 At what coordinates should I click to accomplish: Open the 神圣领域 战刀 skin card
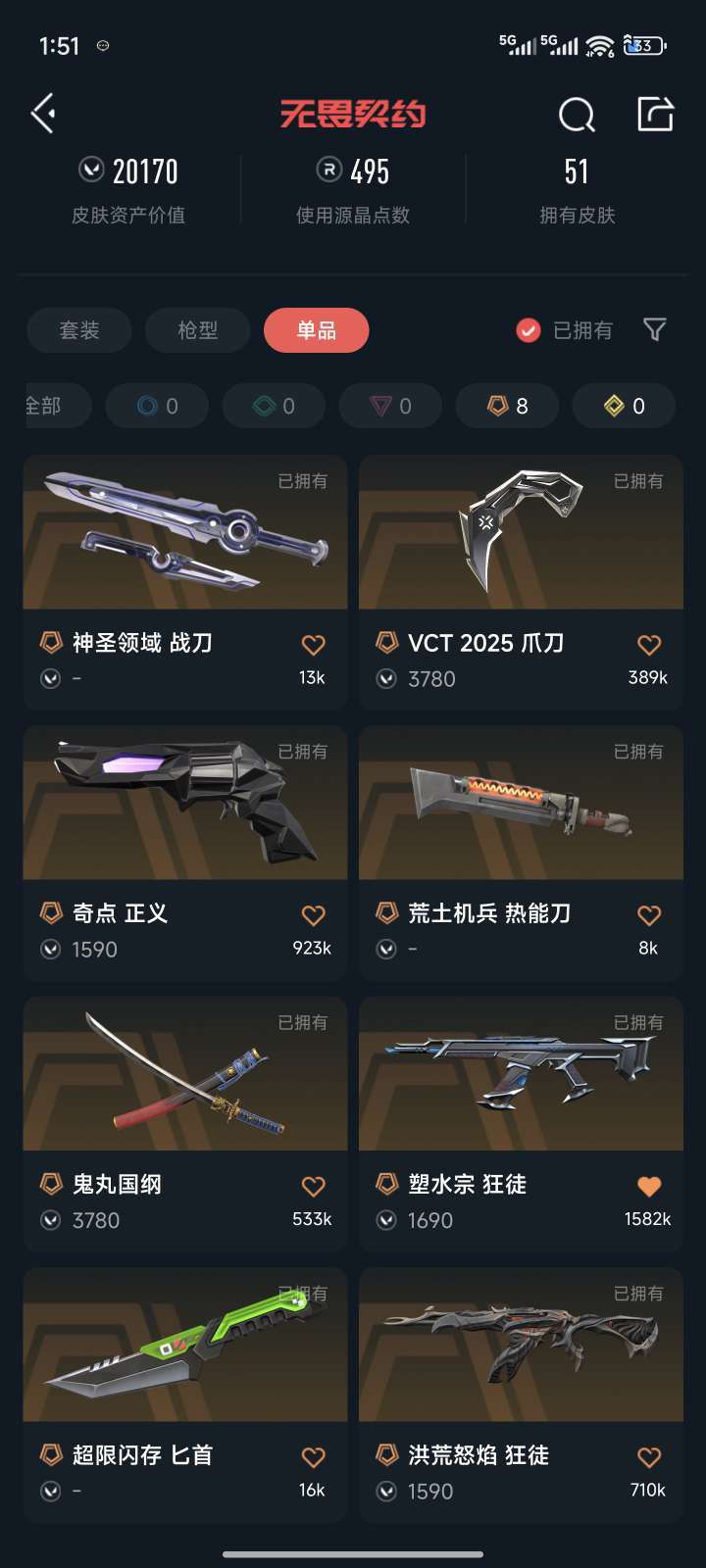185,582
